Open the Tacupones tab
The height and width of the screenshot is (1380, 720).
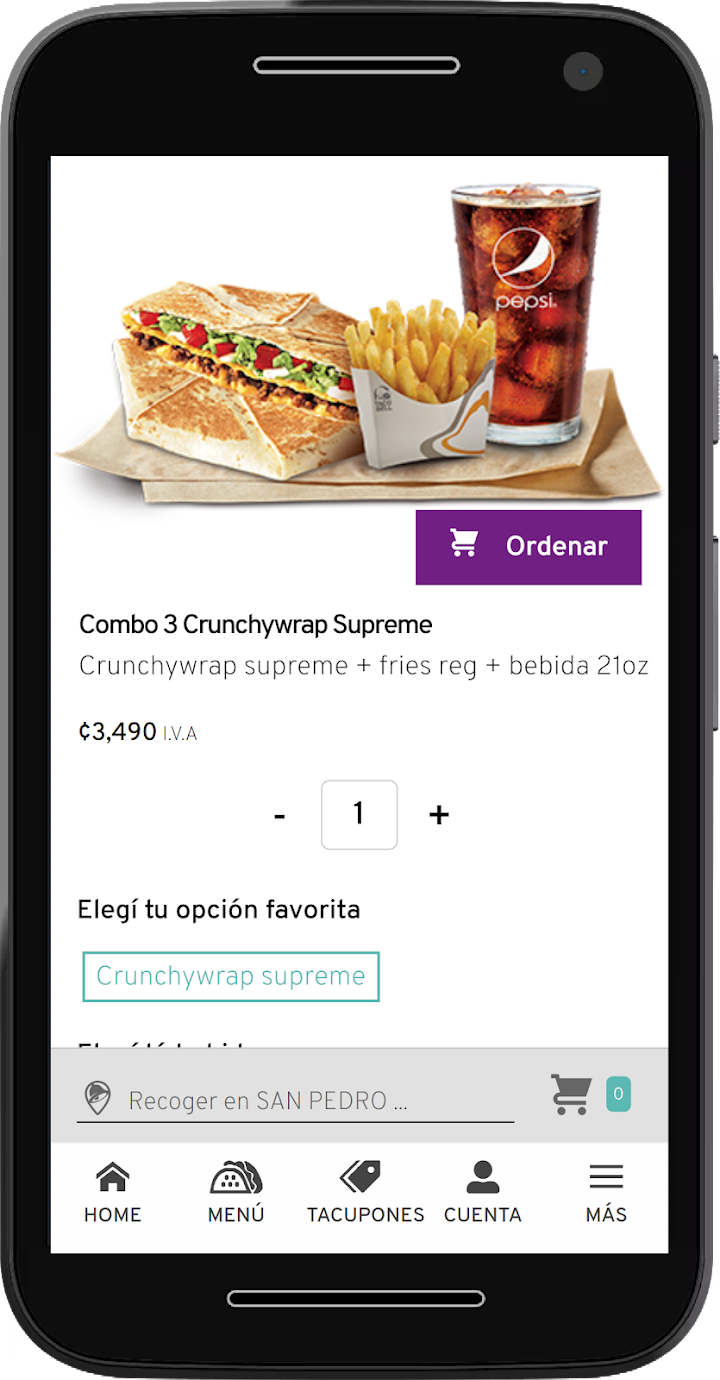point(365,1193)
